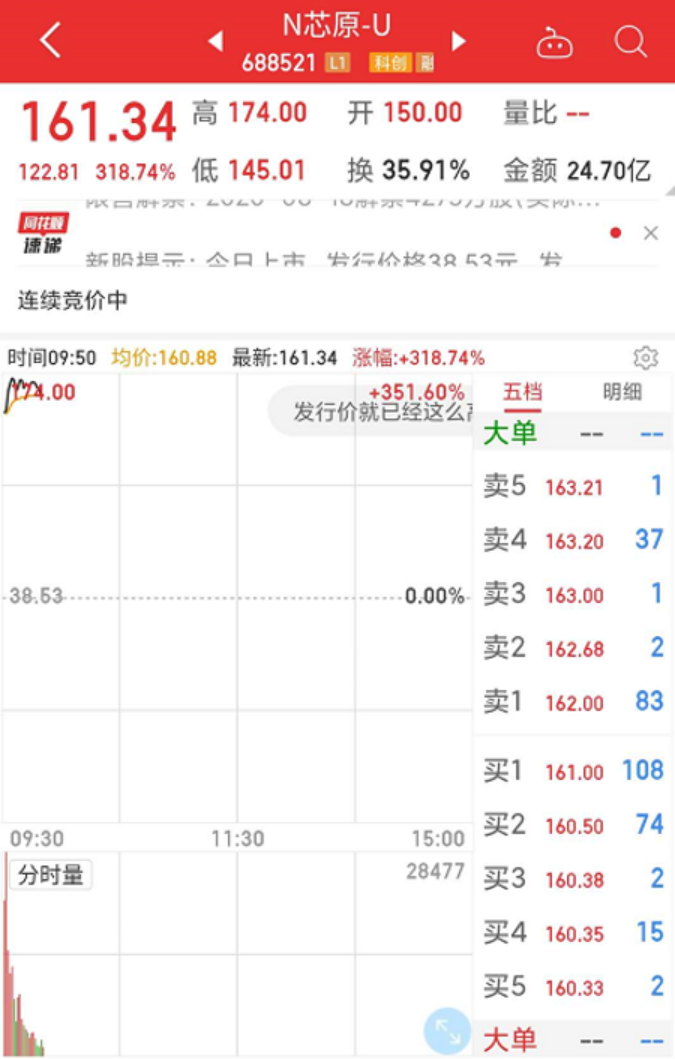Switch to the next stock with right arrow
Image resolution: width=675 pixels, height=1059 pixels.
point(459,41)
